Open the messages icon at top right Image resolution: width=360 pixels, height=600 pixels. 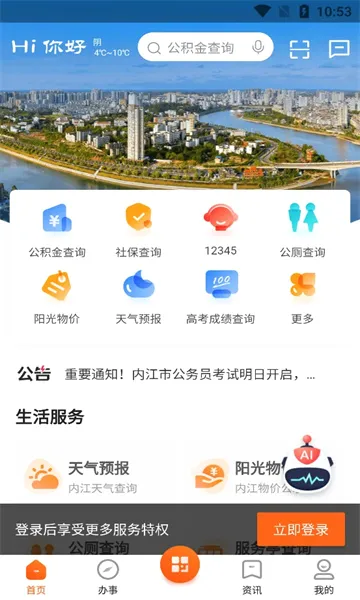(x=339, y=49)
